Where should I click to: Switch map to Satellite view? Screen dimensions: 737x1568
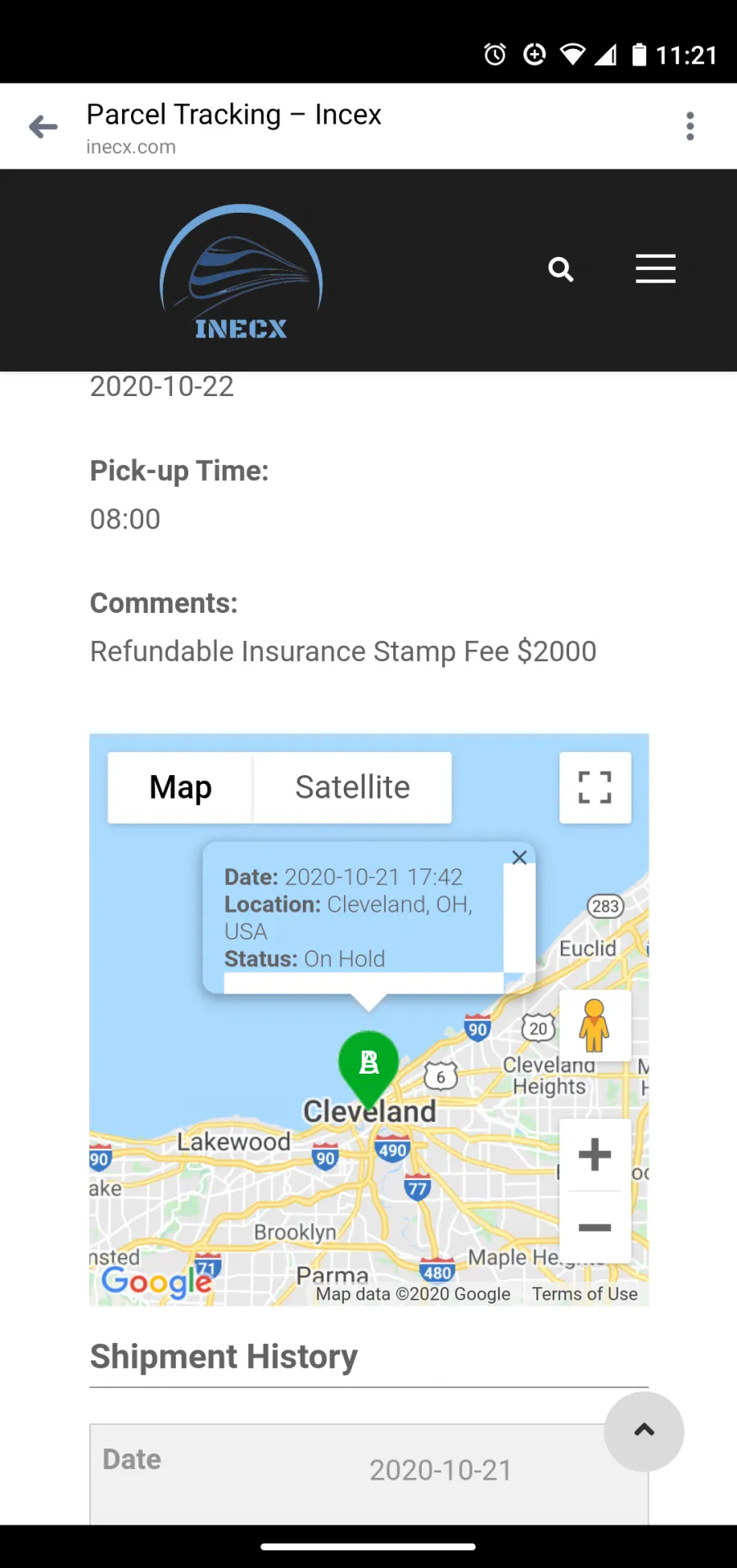[x=352, y=787]
